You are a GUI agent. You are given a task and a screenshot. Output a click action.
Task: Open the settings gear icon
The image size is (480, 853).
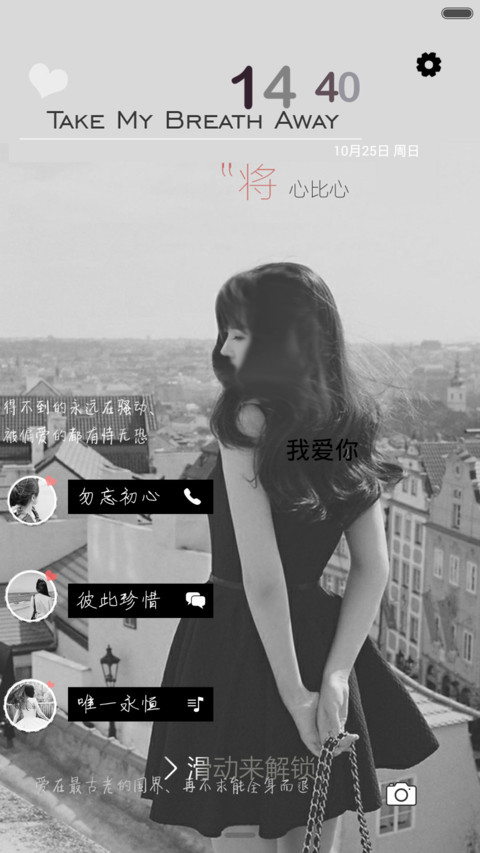(x=429, y=65)
